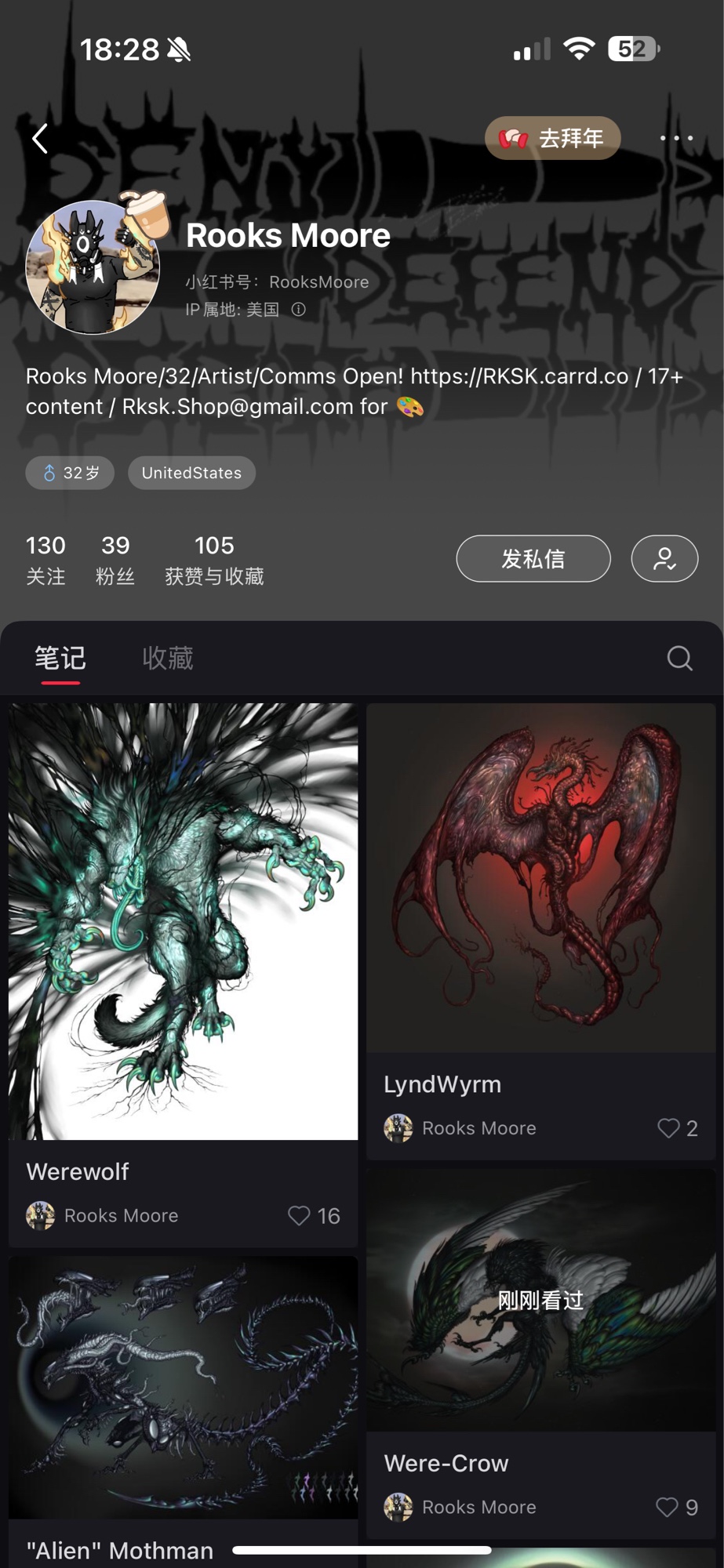Open 获赞与收藏 likes and saves count
The width and height of the screenshot is (724, 1568).
pos(214,560)
